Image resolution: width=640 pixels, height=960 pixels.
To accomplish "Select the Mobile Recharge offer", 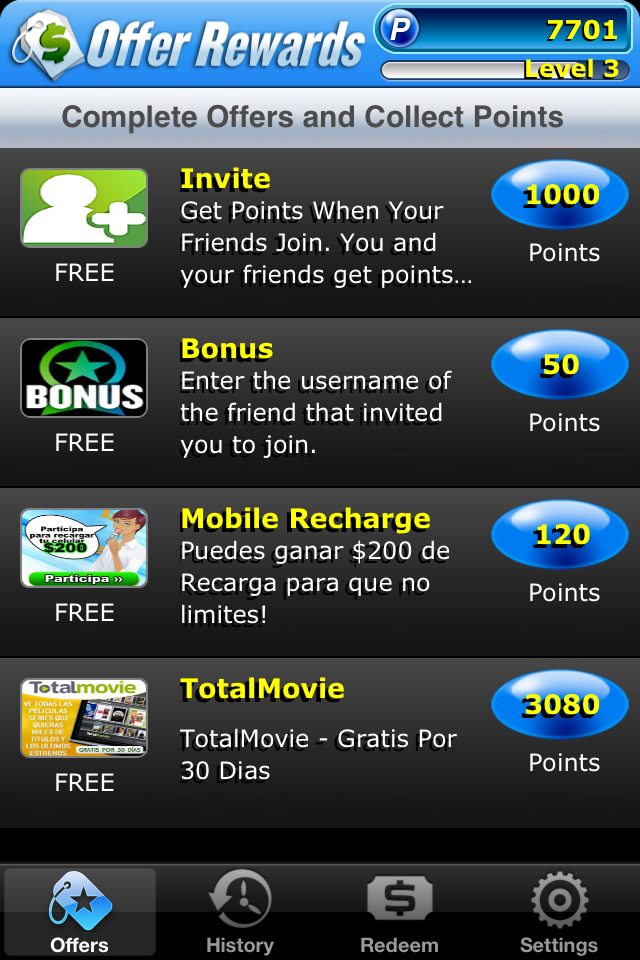I will [320, 573].
